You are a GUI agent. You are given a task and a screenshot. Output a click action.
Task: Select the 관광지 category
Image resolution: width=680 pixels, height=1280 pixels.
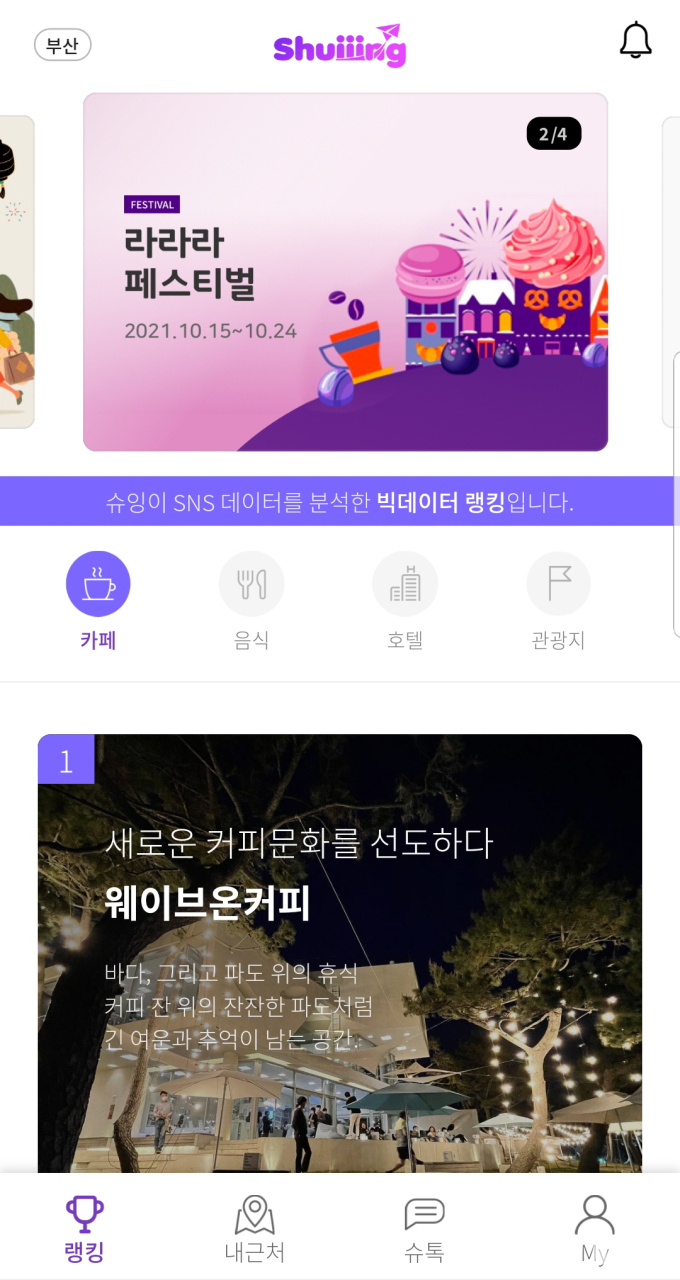tap(558, 600)
